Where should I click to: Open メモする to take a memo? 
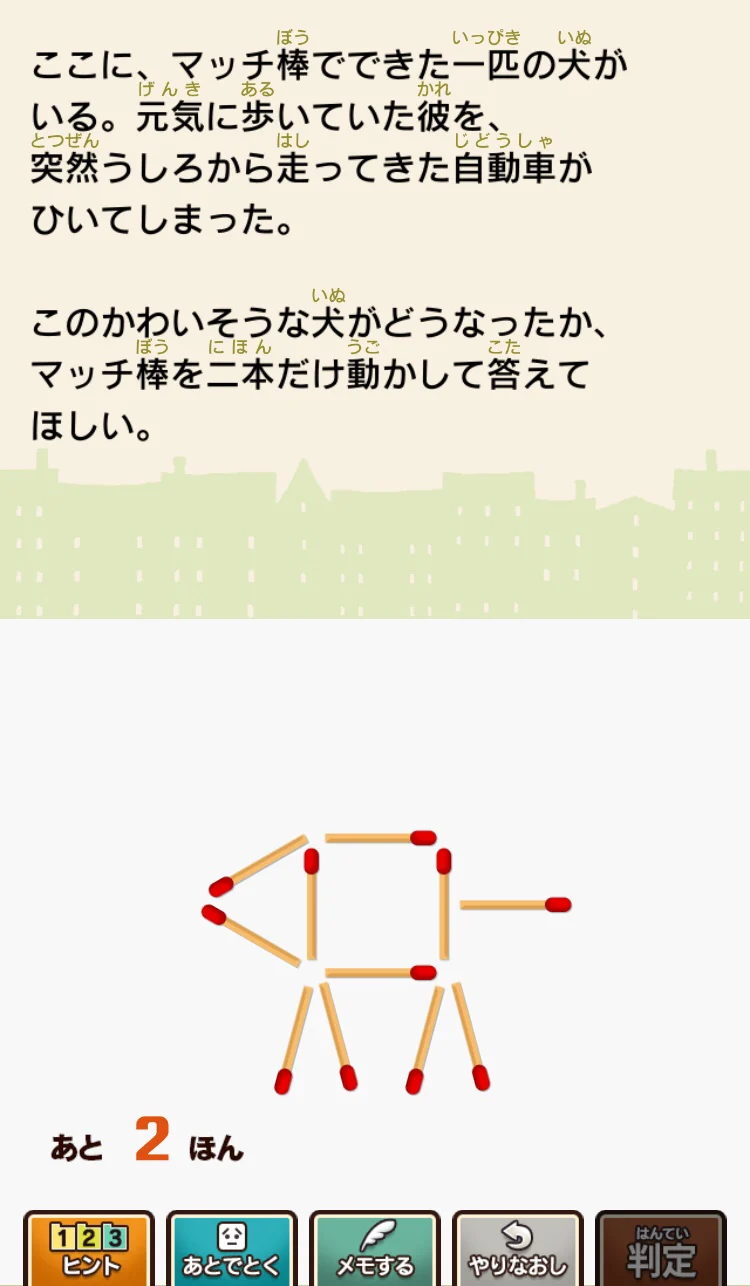click(x=375, y=1248)
